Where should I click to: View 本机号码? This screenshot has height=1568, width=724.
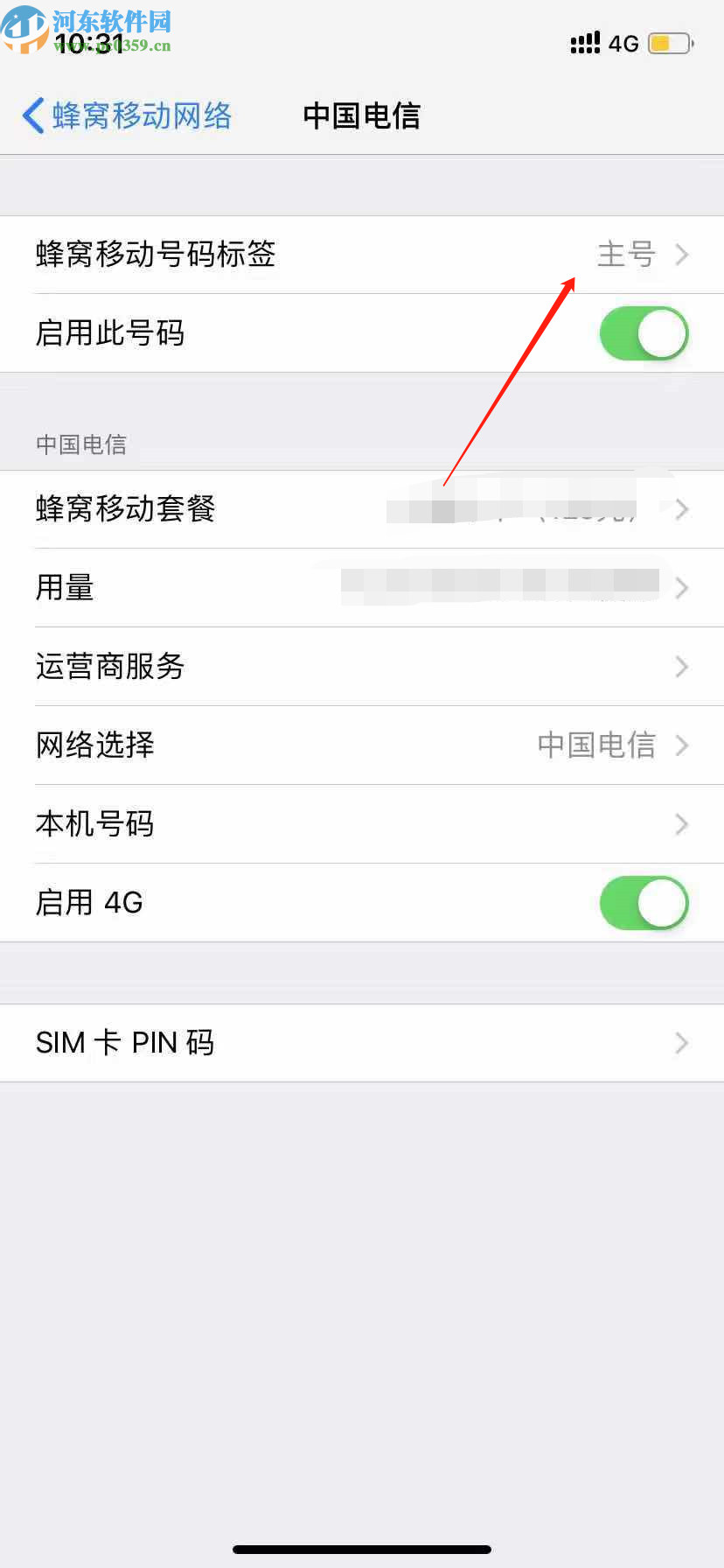click(362, 824)
